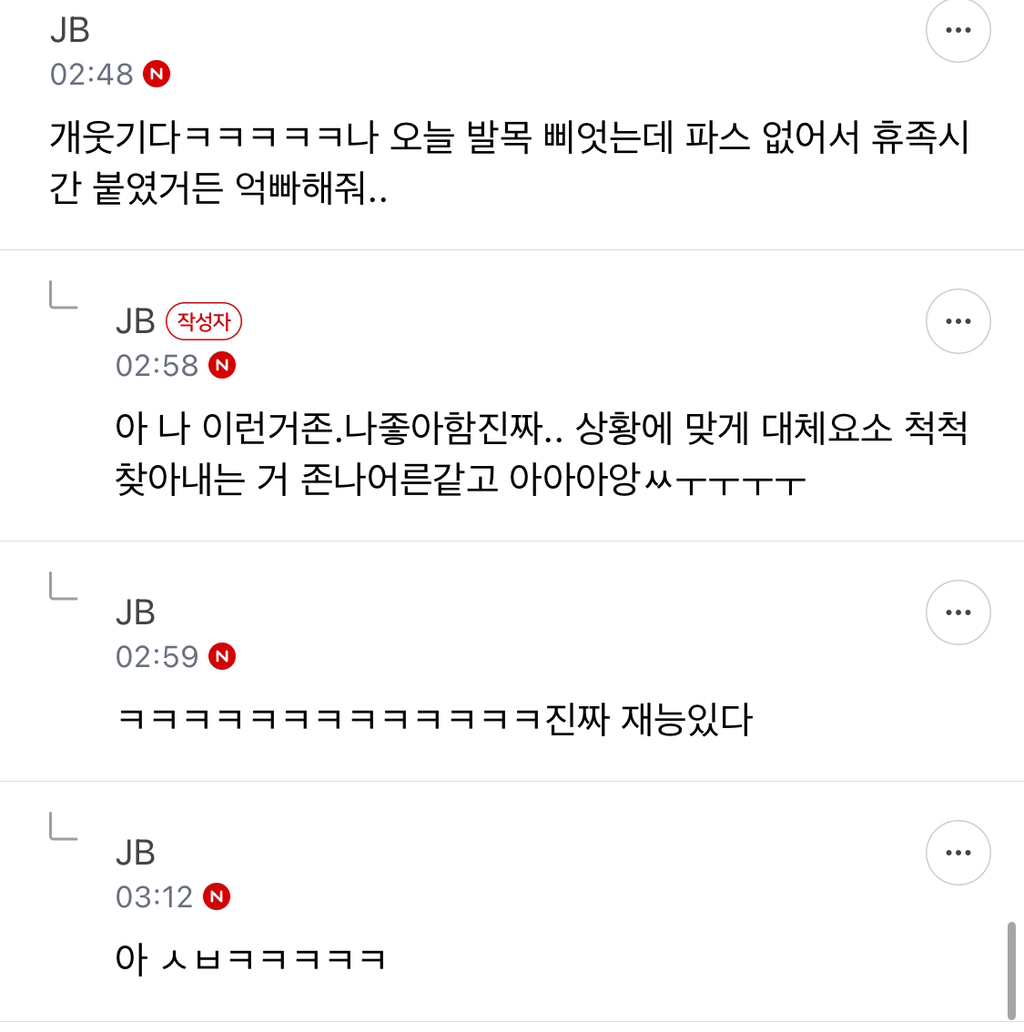1024x1032 pixels.
Task: Tap the N new-comment badge beside 02:58
Action: 222,366
